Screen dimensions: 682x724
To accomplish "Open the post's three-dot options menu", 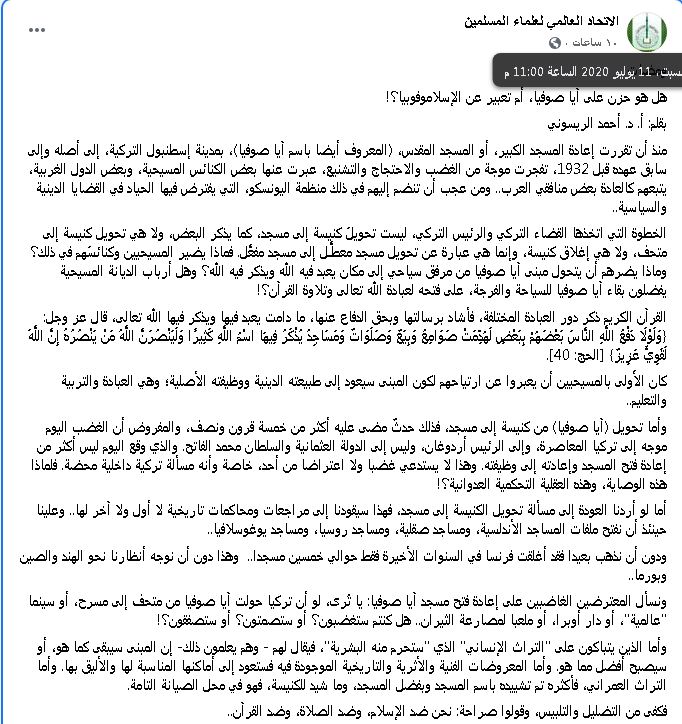I will click(x=38, y=31).
